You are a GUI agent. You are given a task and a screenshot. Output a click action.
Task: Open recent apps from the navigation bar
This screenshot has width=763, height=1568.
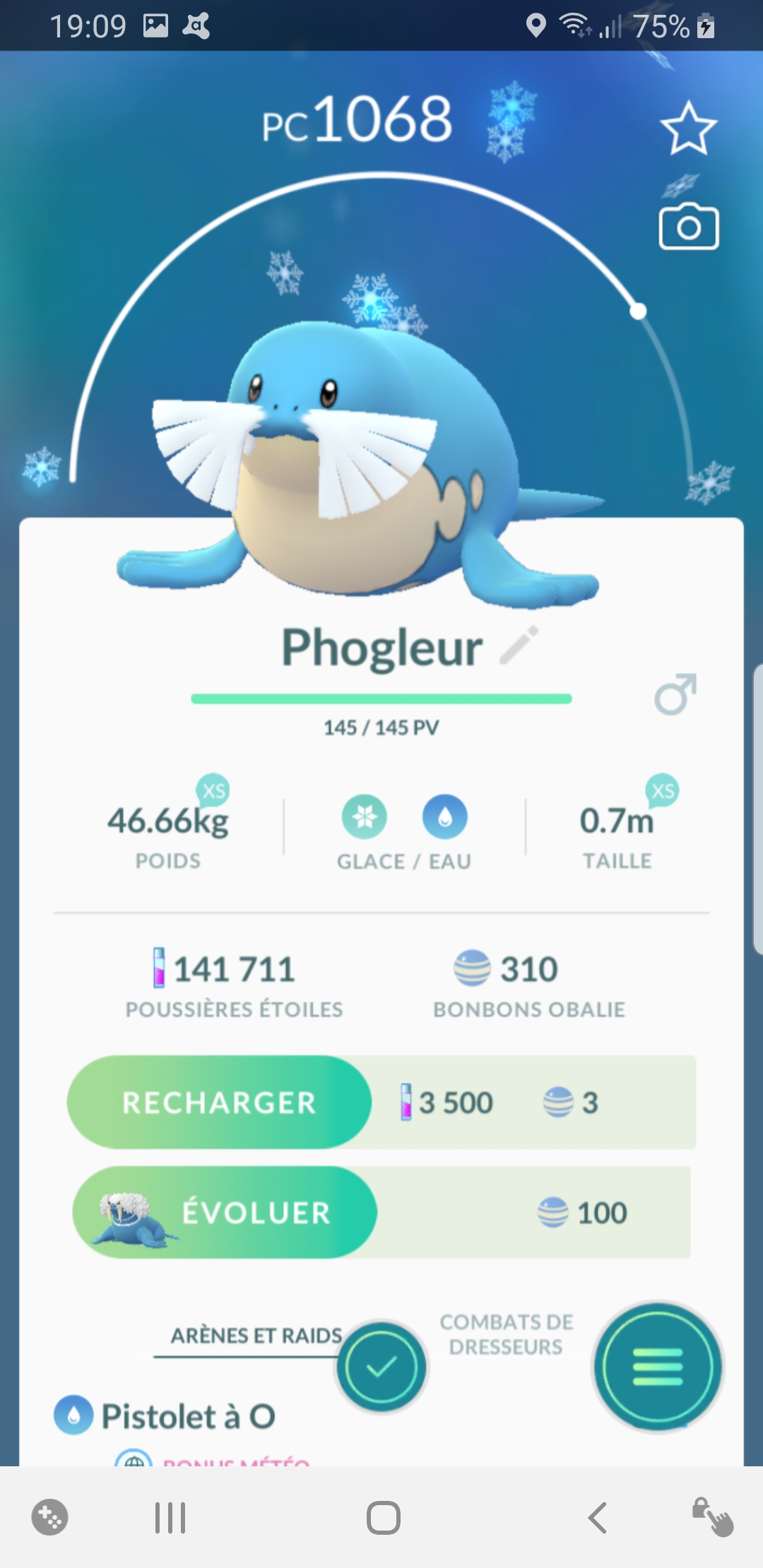point(170,1517)
